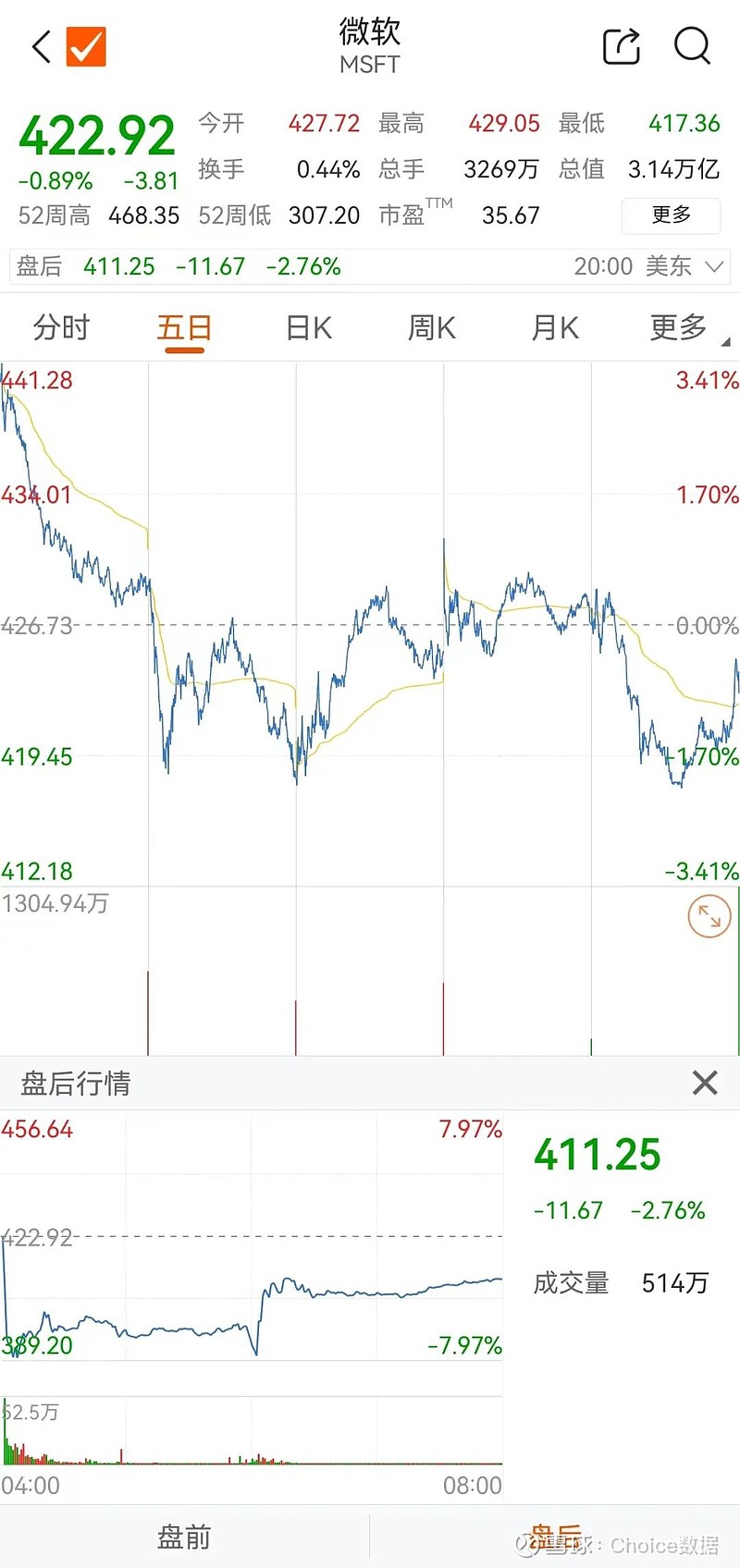Image resolution: width=740 pixels, height=1568 pixels.
Task: Open the 更多 chart period options
Action: (680, 328)
